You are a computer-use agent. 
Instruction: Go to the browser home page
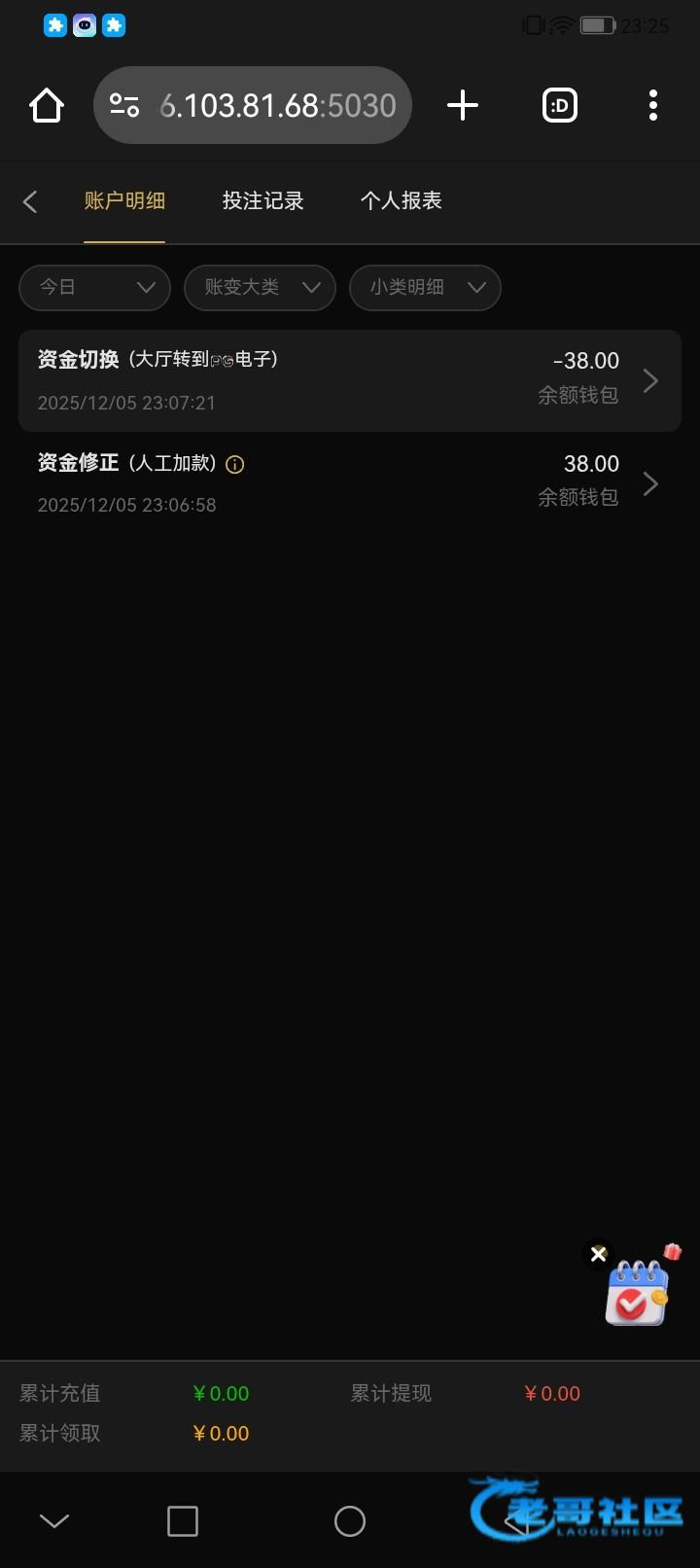(47, 105)
